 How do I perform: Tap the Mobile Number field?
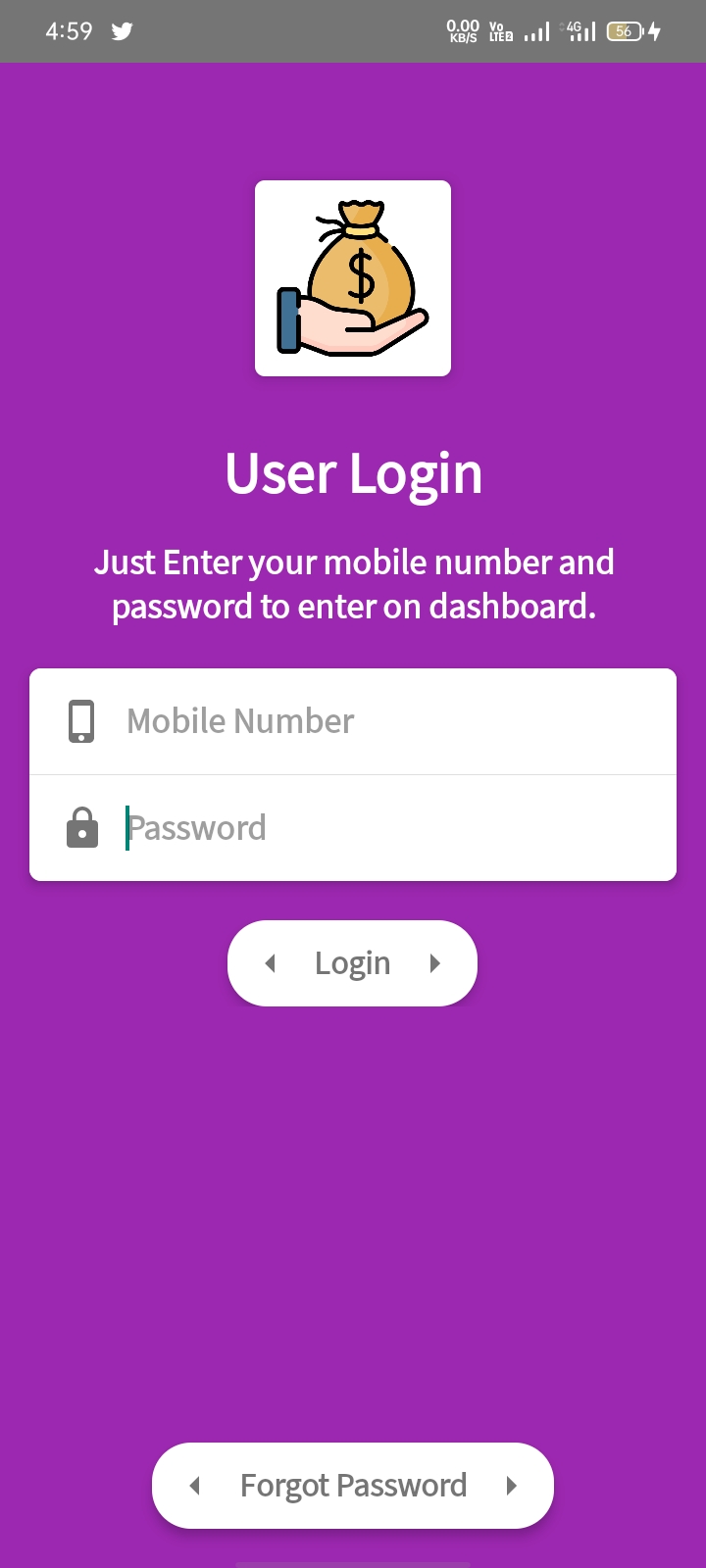tap(353, 721)
